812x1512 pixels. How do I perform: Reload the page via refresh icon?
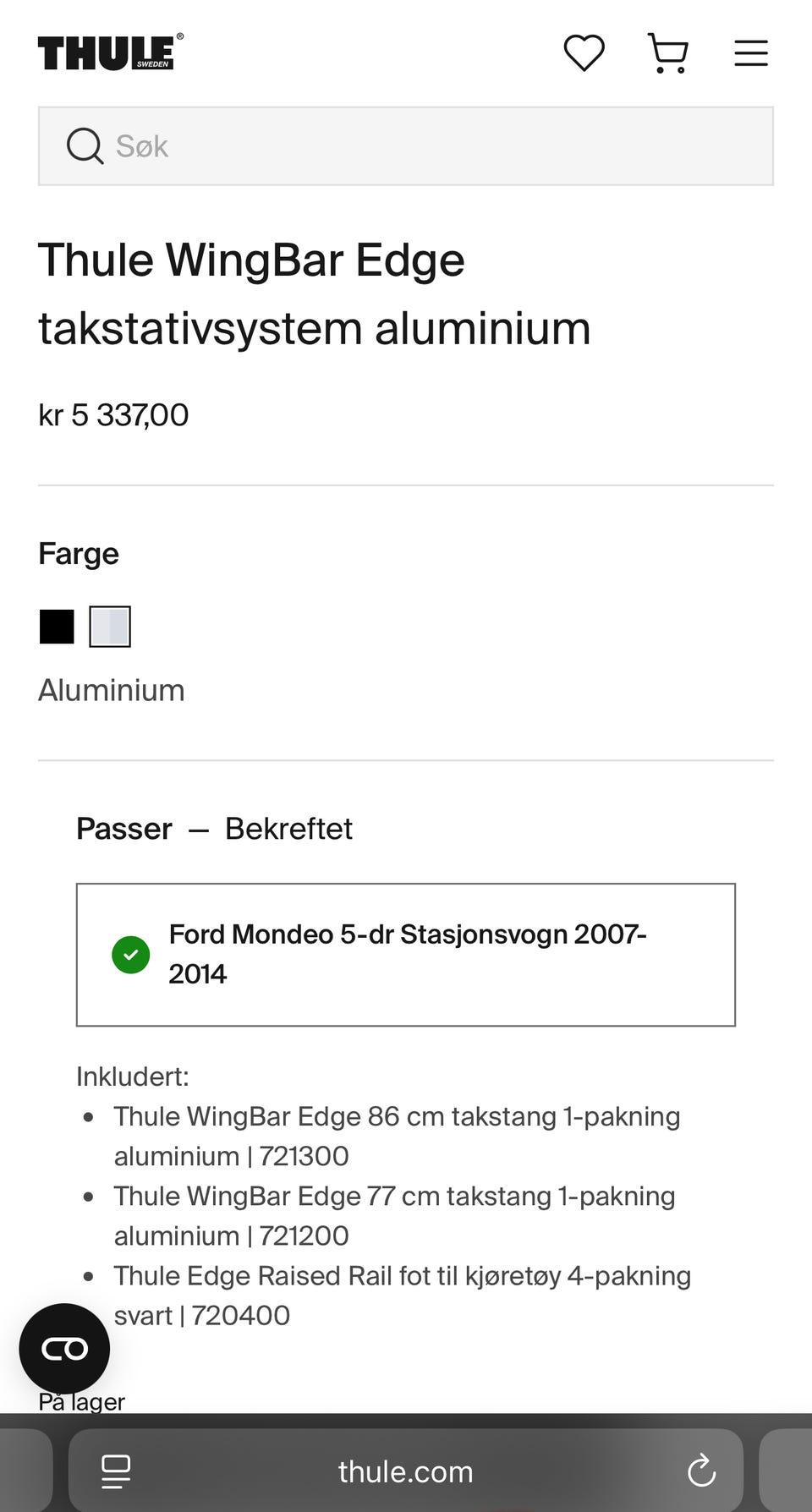[702, 1471]
